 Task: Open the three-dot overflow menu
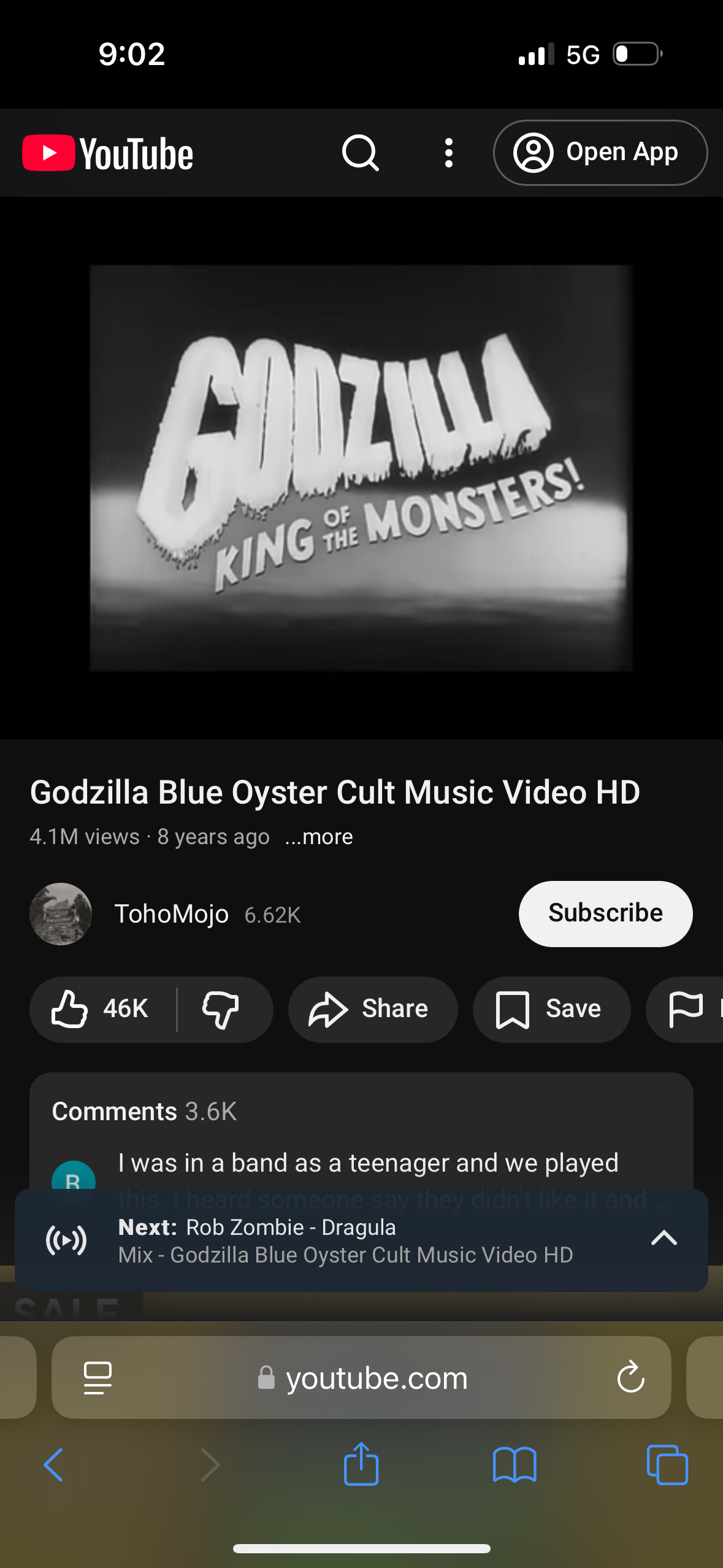(x=449, y=153)
